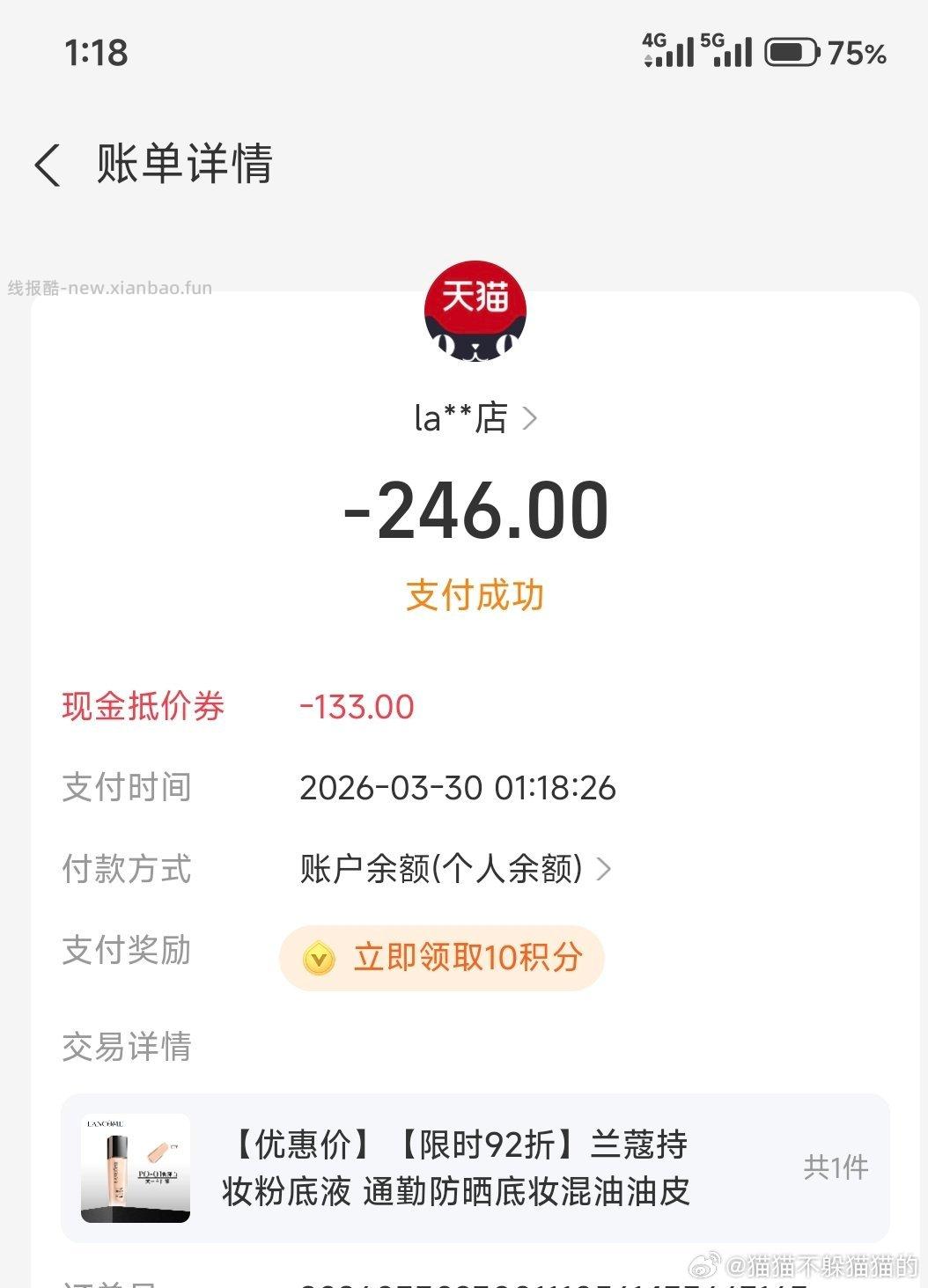
Task: Click the 交易详情 section heading
Action: pyautogui.click(x=124, y=1048)
